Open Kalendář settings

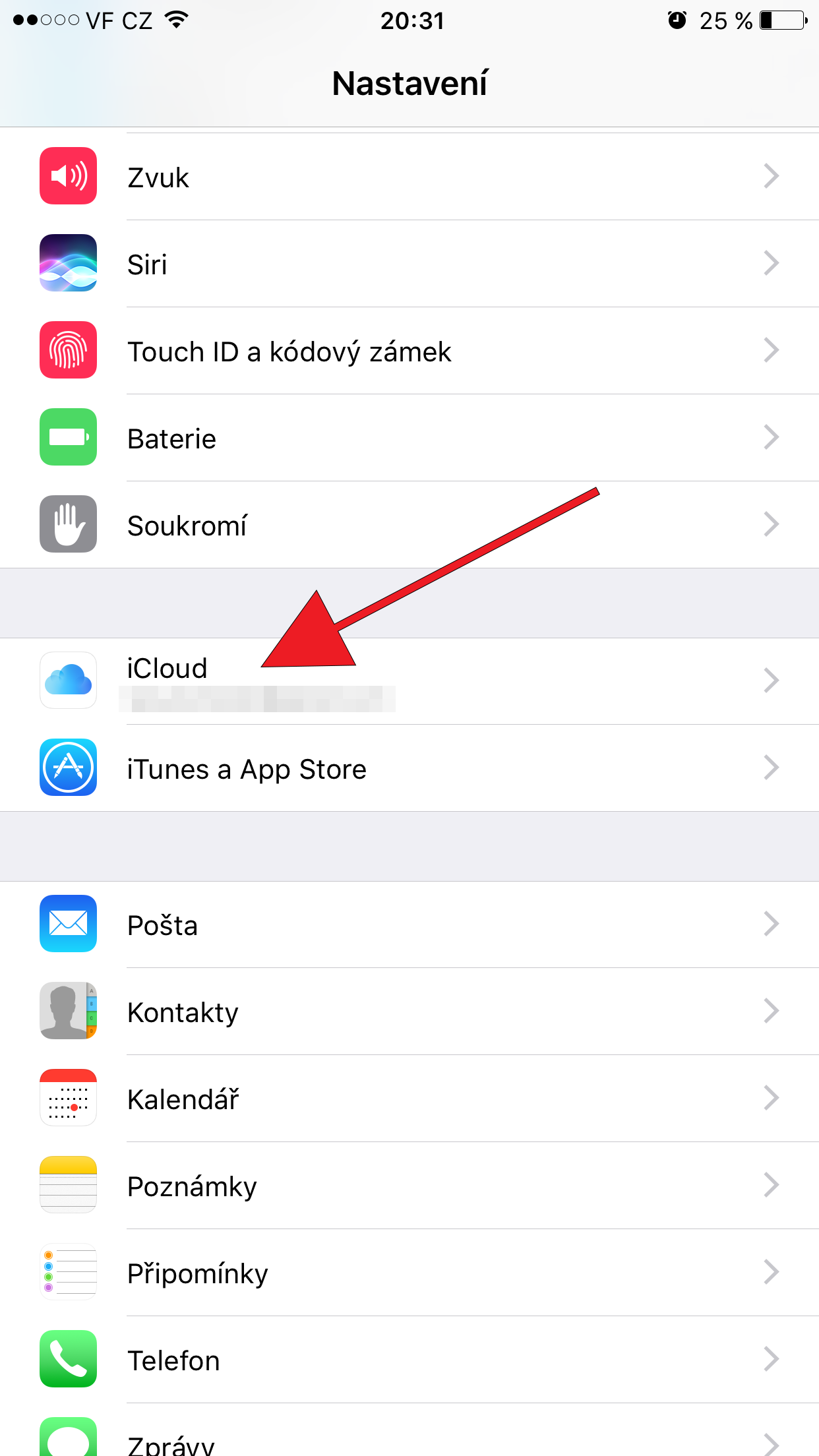(409, 1099)
